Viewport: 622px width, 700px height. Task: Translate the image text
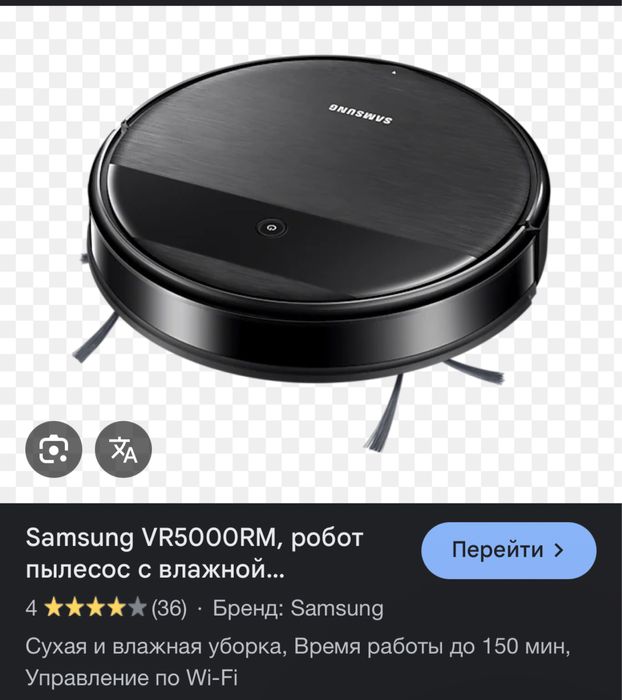[123, 449]
